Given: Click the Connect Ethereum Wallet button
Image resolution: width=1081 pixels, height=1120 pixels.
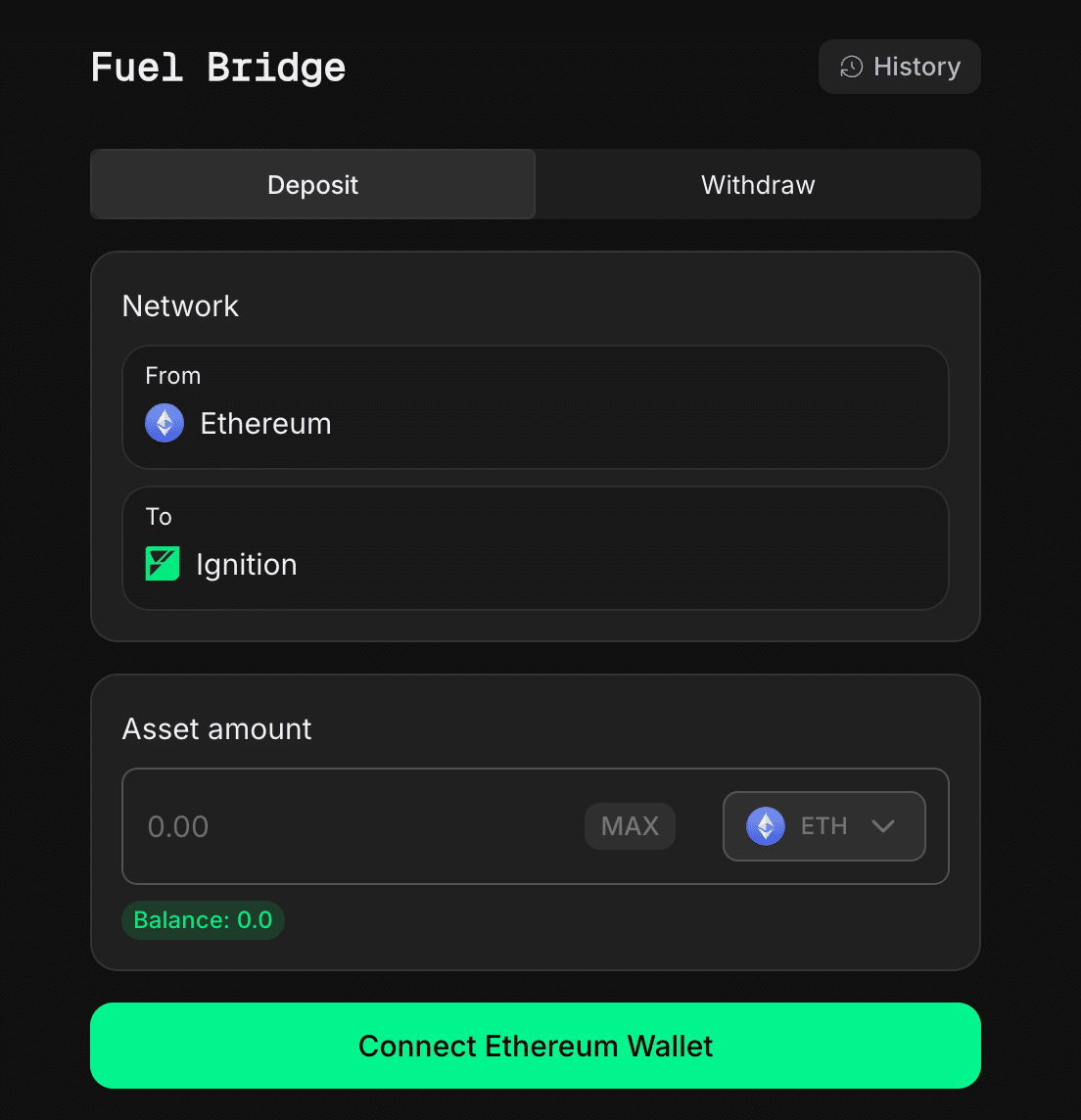Looking at the screenshot, I should pos(536,1046).
